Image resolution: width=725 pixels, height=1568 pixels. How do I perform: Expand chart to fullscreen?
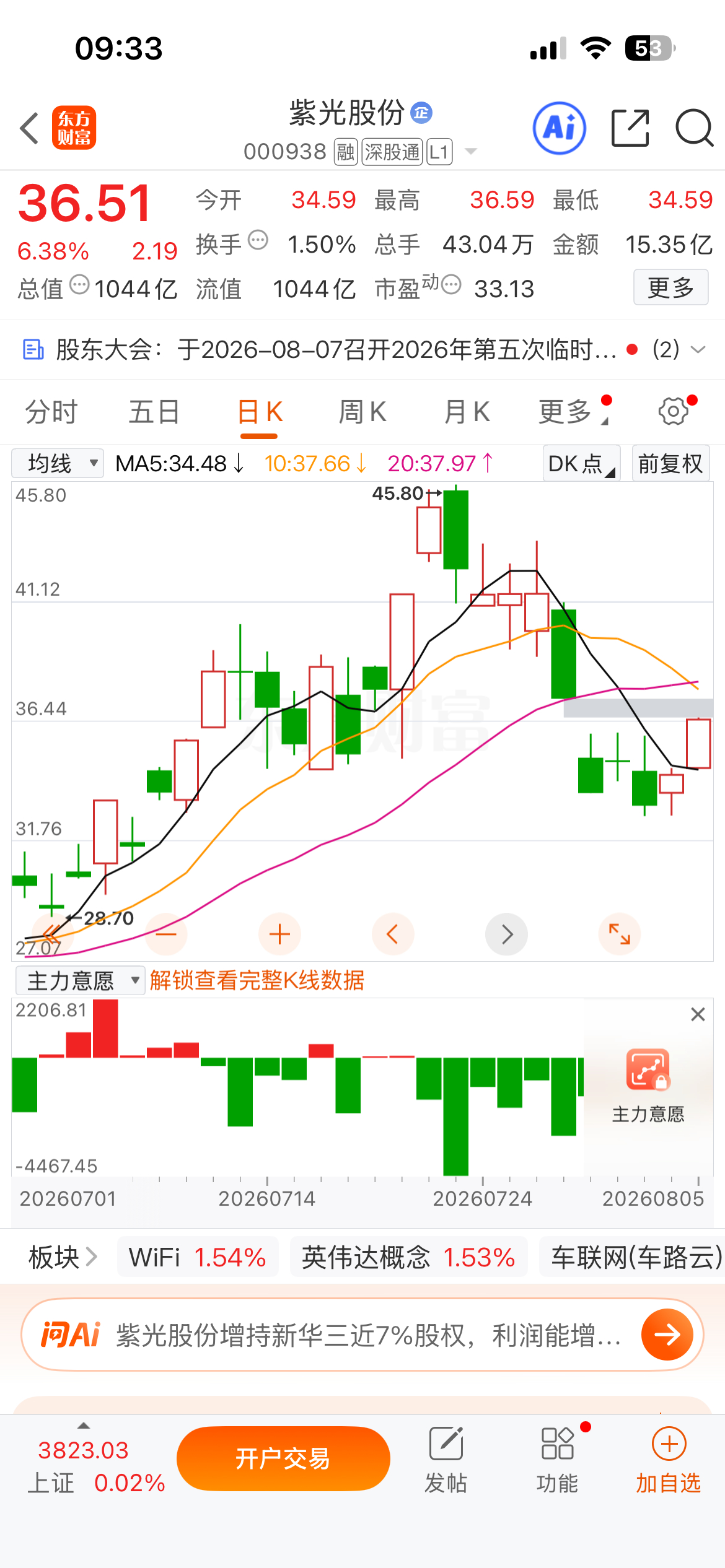click(619, 934)
